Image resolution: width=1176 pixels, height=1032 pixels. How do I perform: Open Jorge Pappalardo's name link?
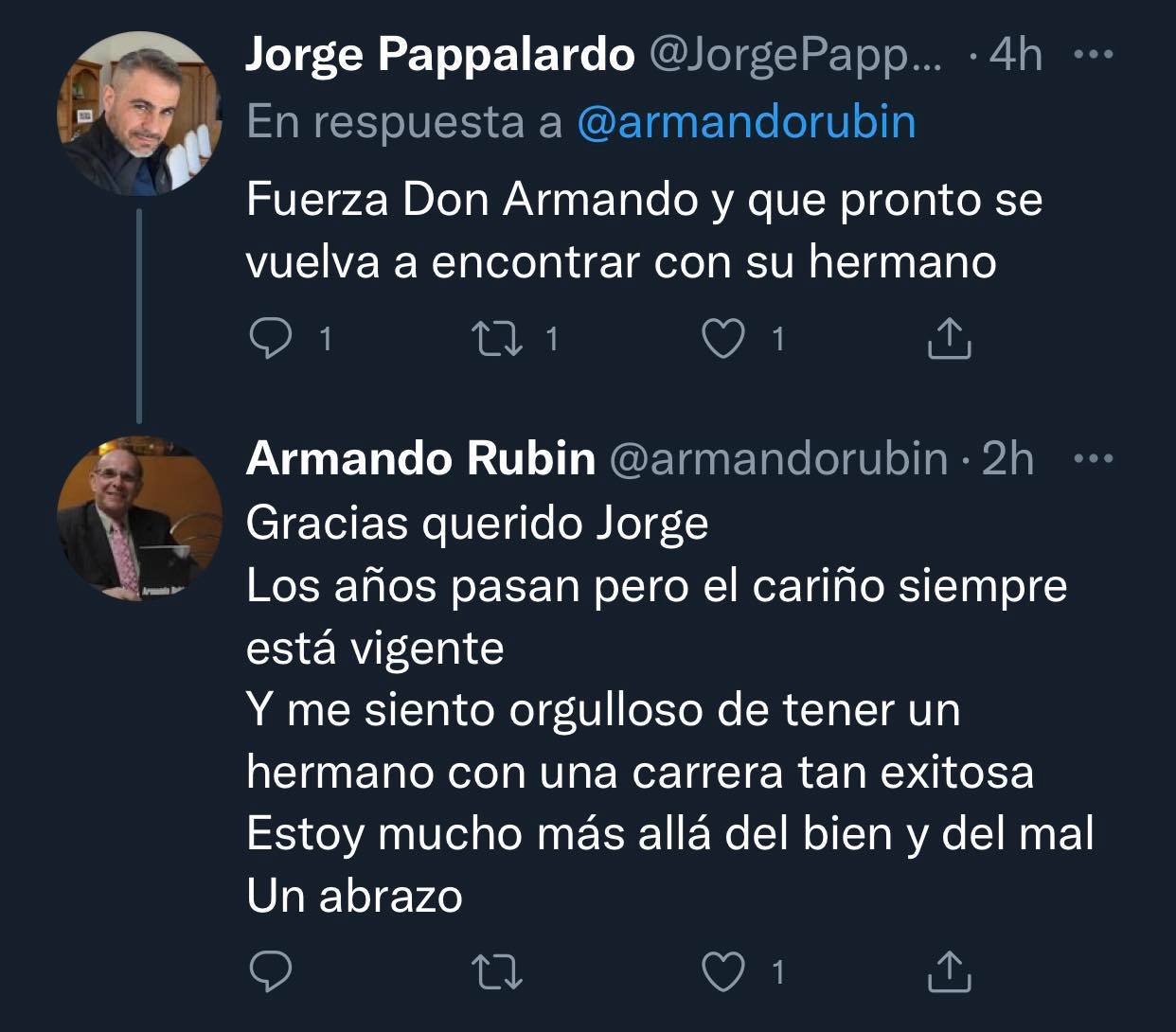(439, 56)
